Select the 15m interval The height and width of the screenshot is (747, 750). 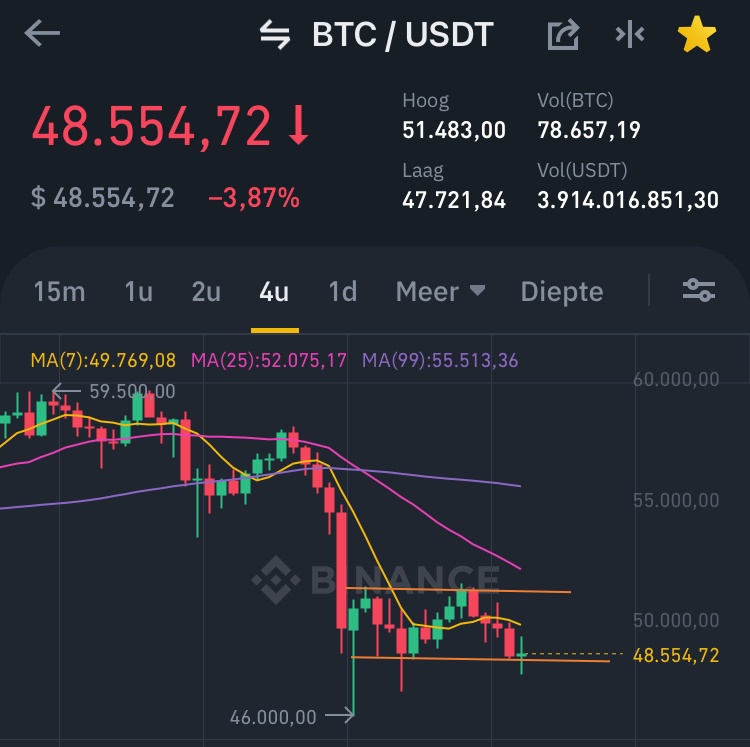point(59,292)
